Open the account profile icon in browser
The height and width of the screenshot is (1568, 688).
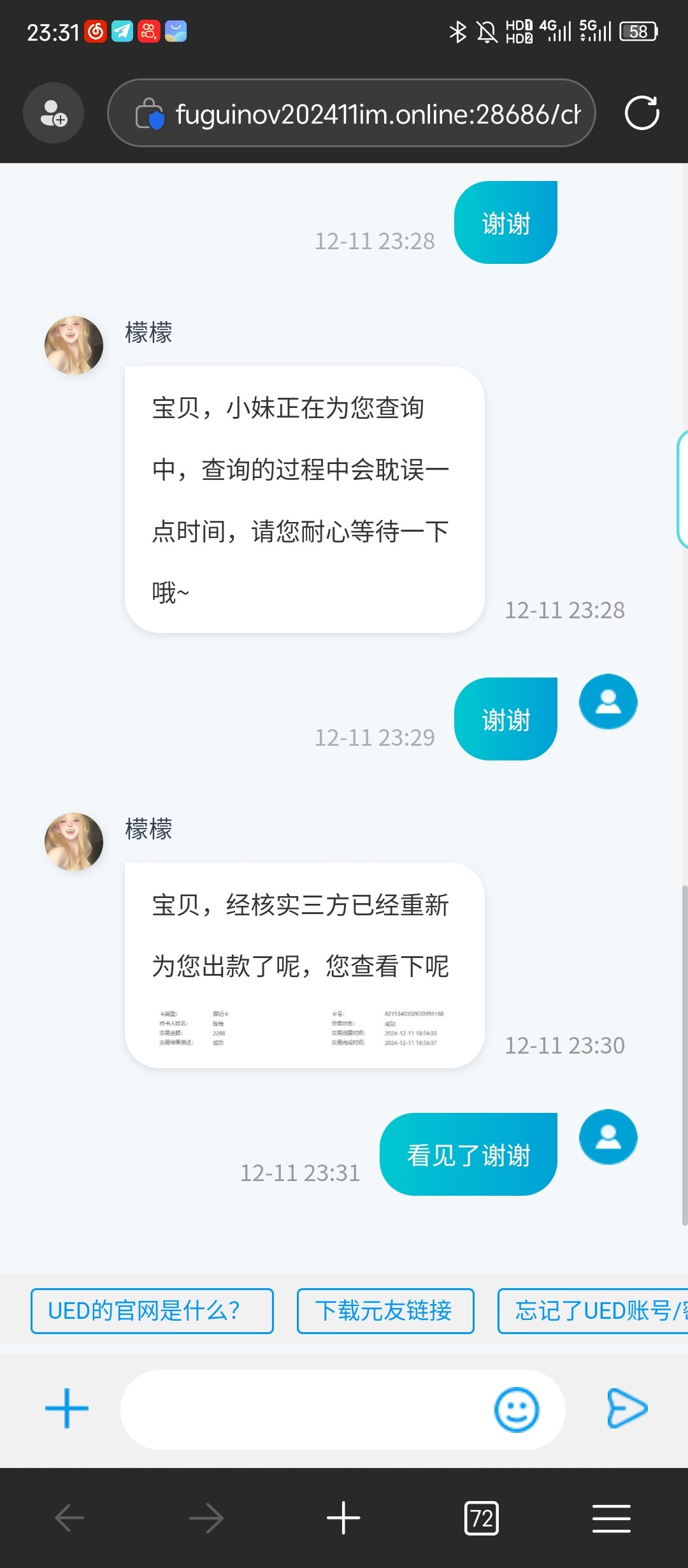point(54,113)
